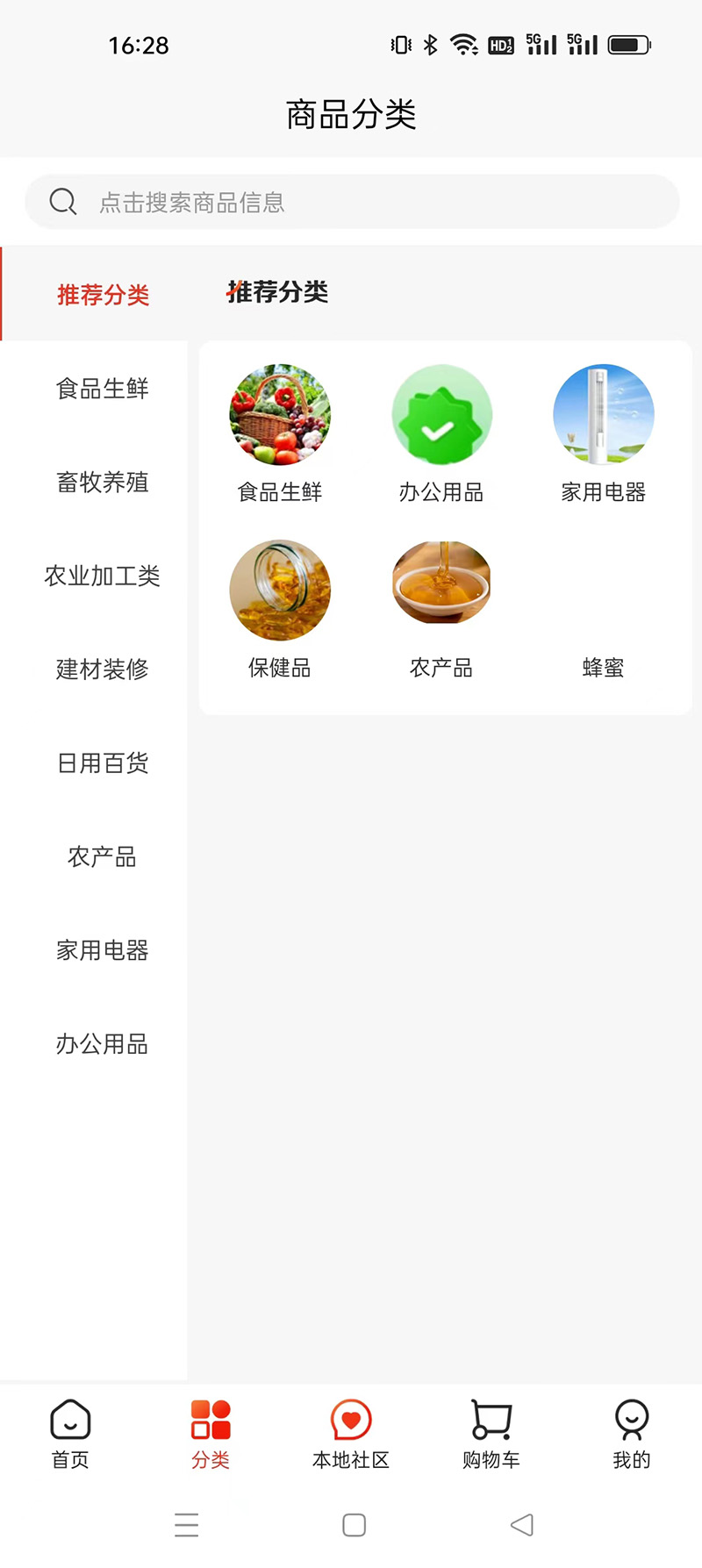Tap the 办公用品 green checkmark image
Image resolution: width=702 pixels, height=1568 pixels.
(441, 414)
